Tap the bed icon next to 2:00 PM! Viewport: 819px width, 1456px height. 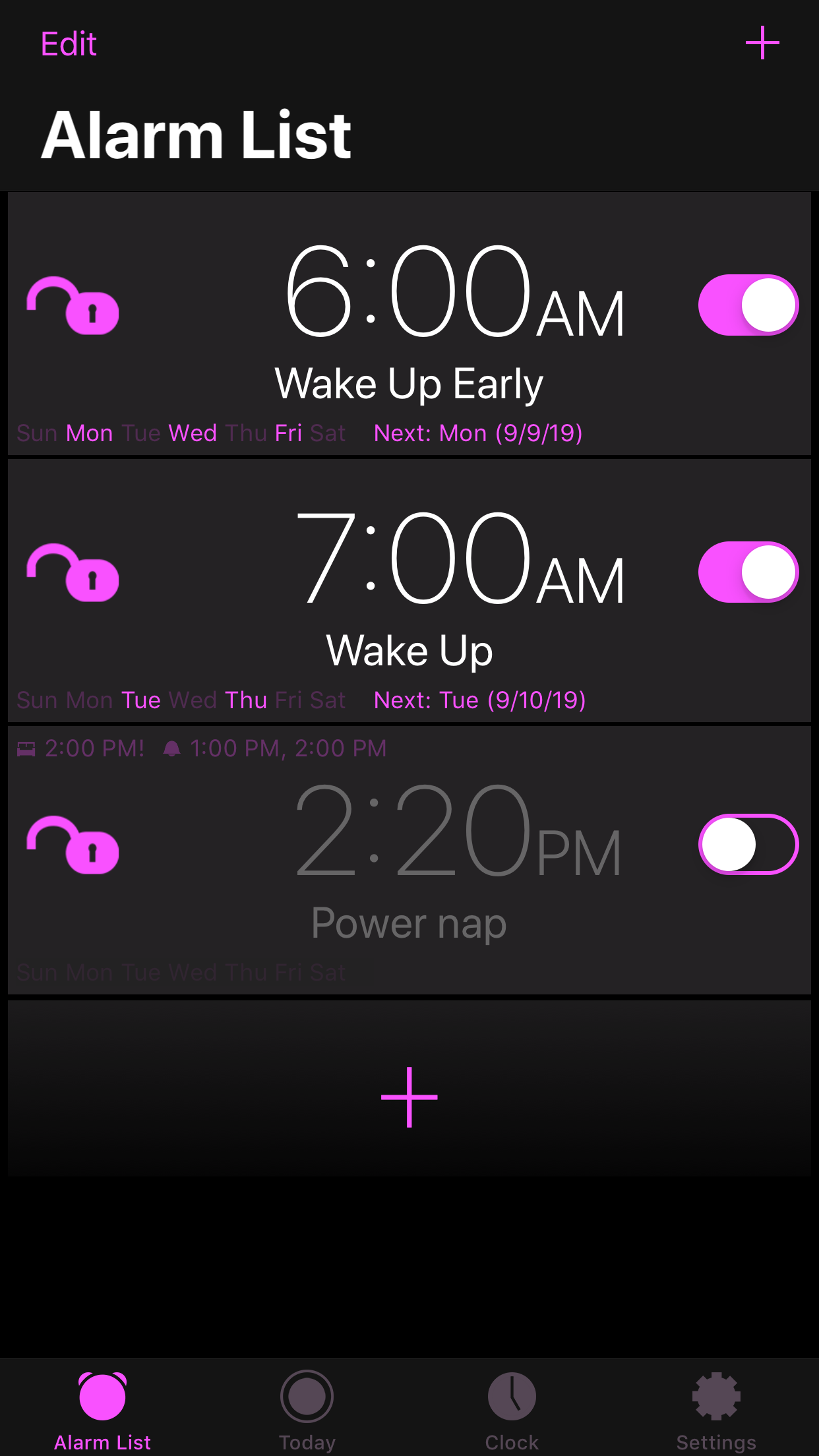[x=25, y=748]
